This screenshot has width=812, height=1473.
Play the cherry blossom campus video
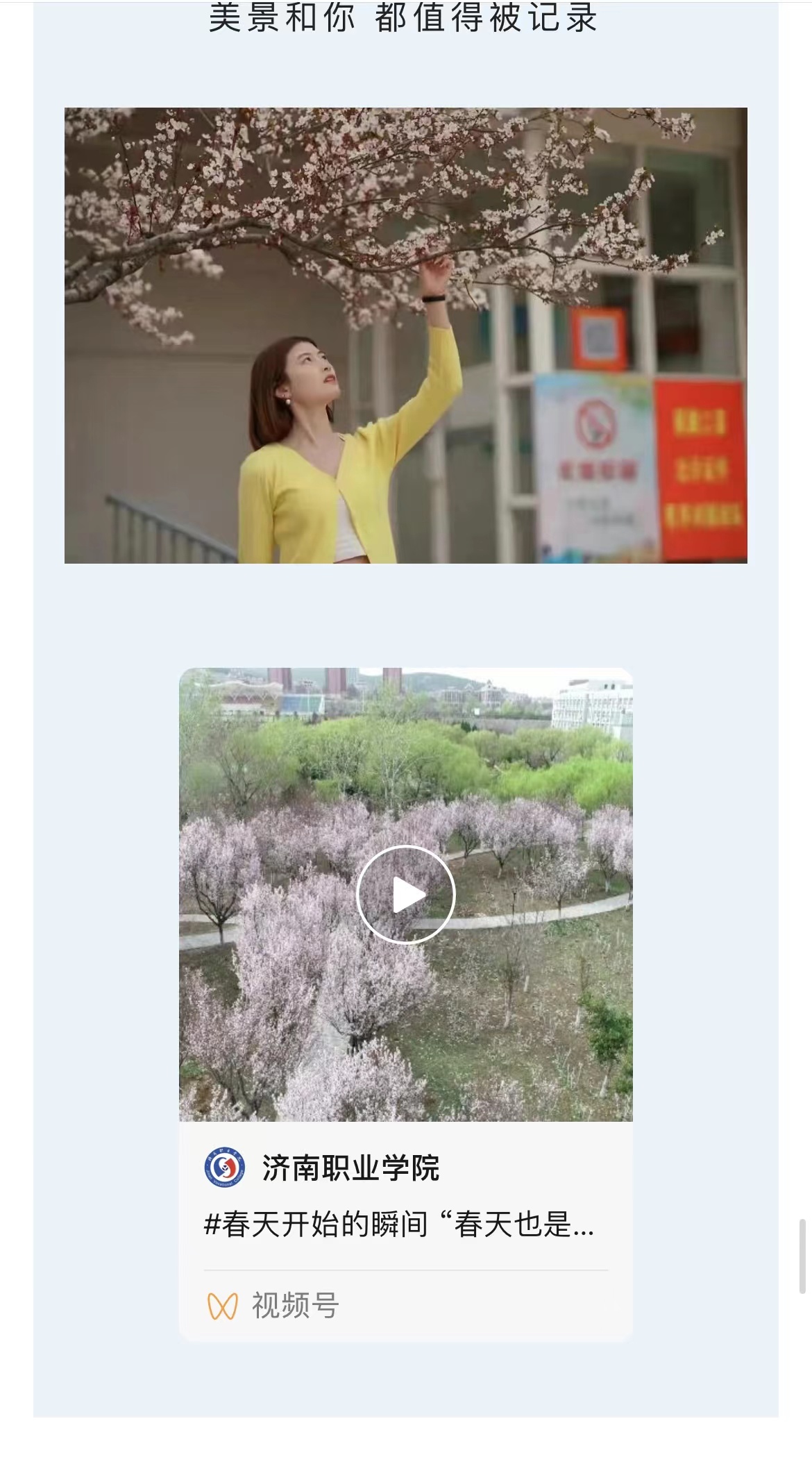(x=405, y=895)
